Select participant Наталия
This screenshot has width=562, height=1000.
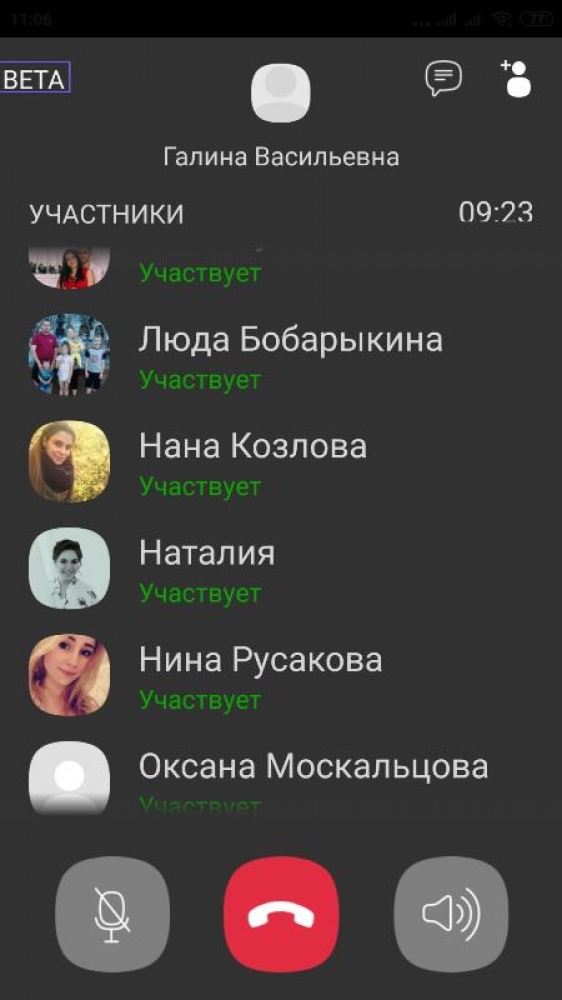pos(281,568)
